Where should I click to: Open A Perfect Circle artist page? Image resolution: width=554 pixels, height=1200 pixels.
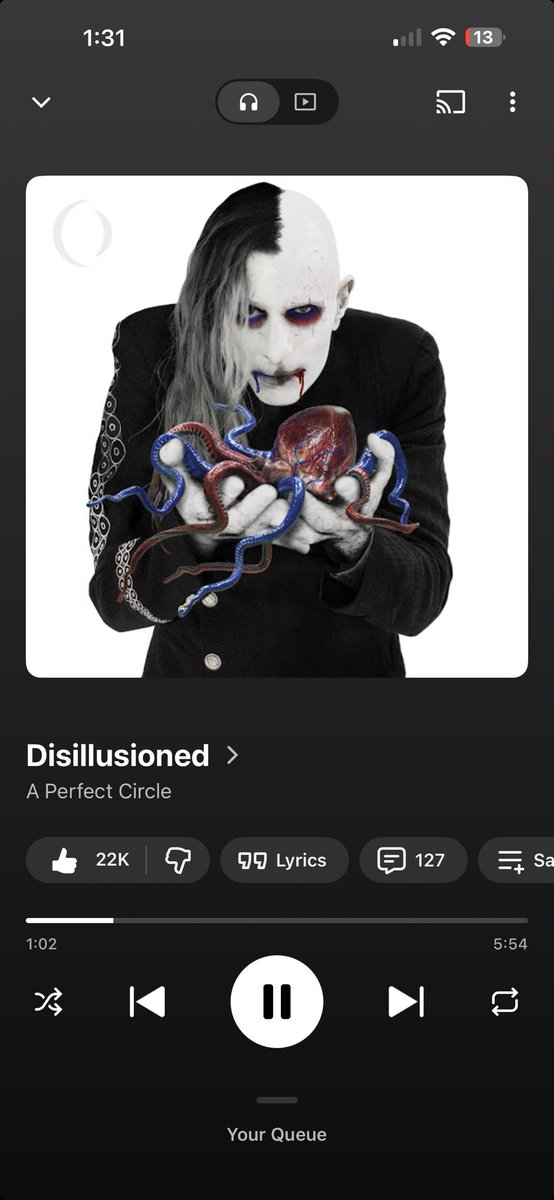[x=99, y=791]
